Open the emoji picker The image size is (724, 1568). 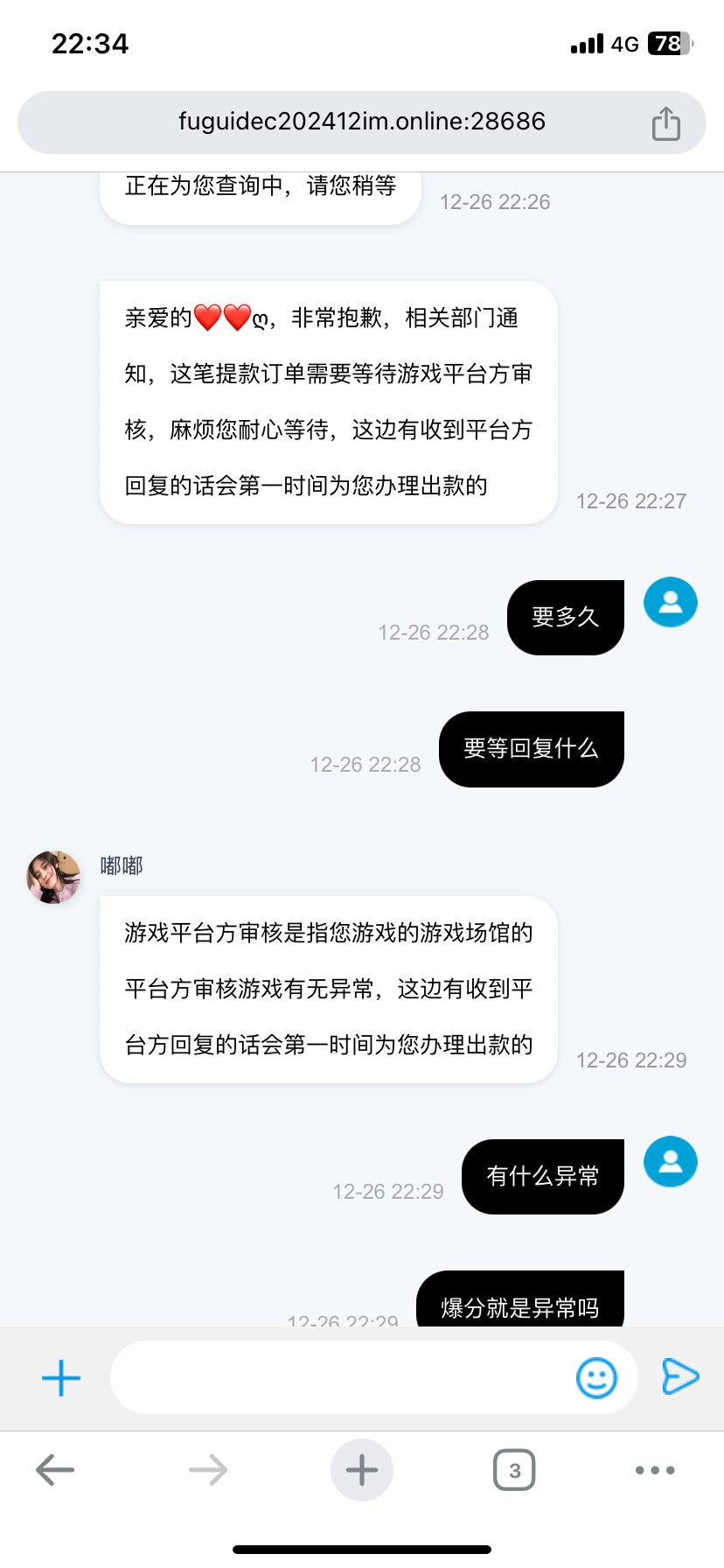(596, 1378)
